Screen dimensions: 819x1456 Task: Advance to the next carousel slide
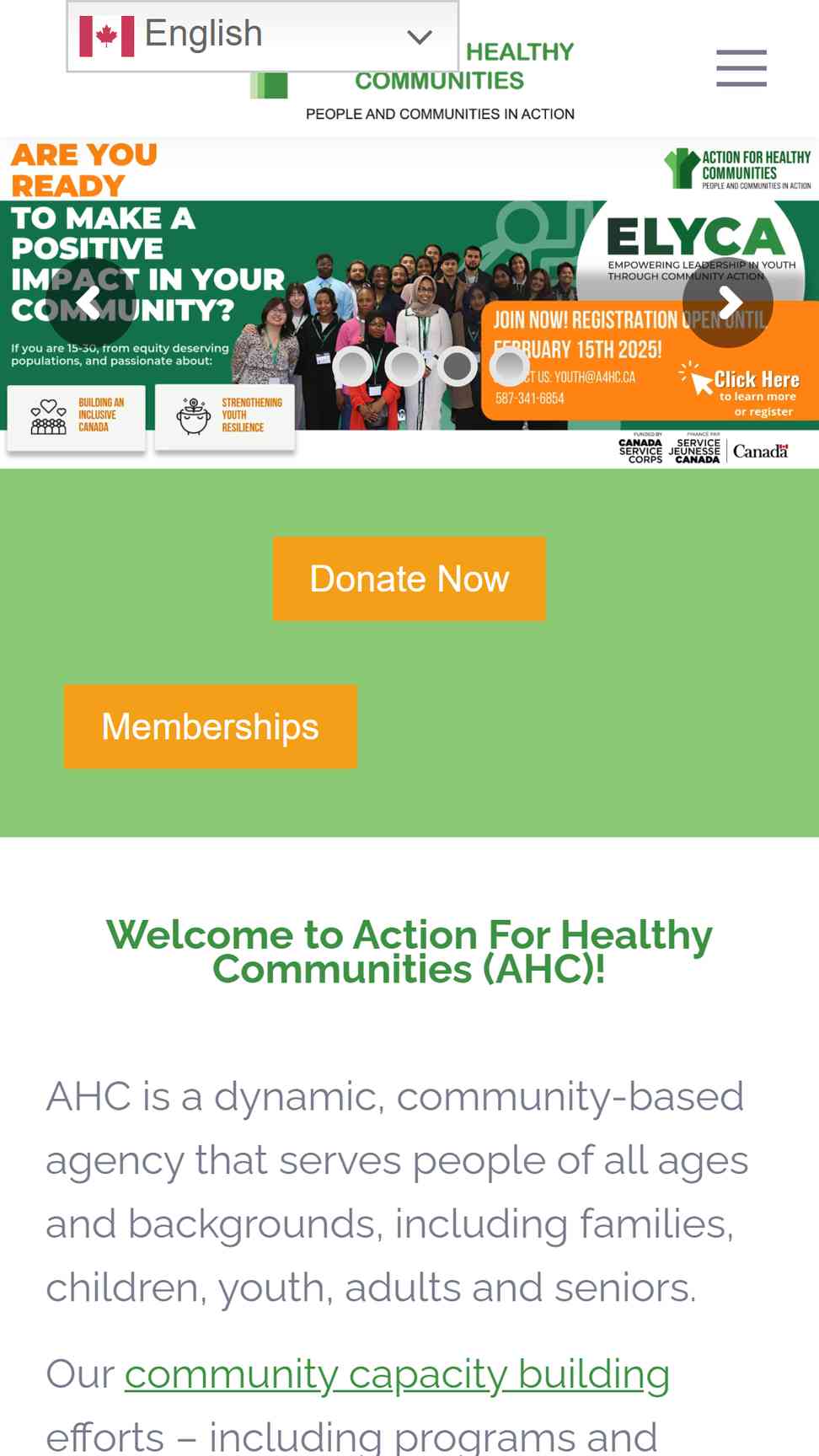click(728, 302)
